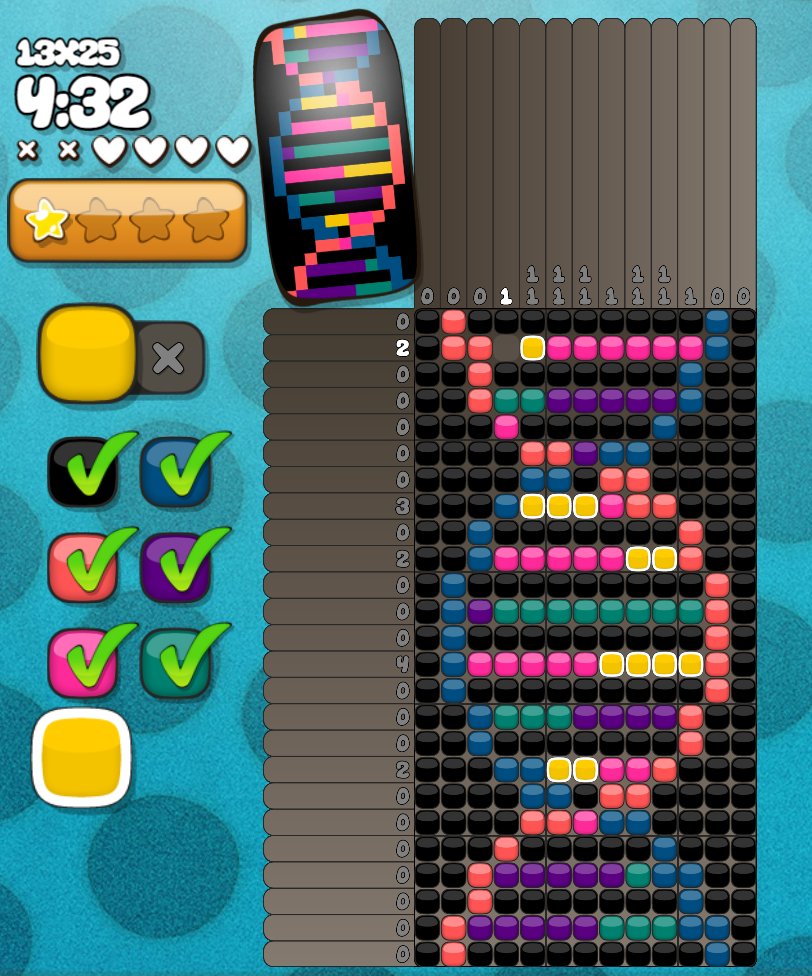Select the completed purple color swatch

coord(175,567)
